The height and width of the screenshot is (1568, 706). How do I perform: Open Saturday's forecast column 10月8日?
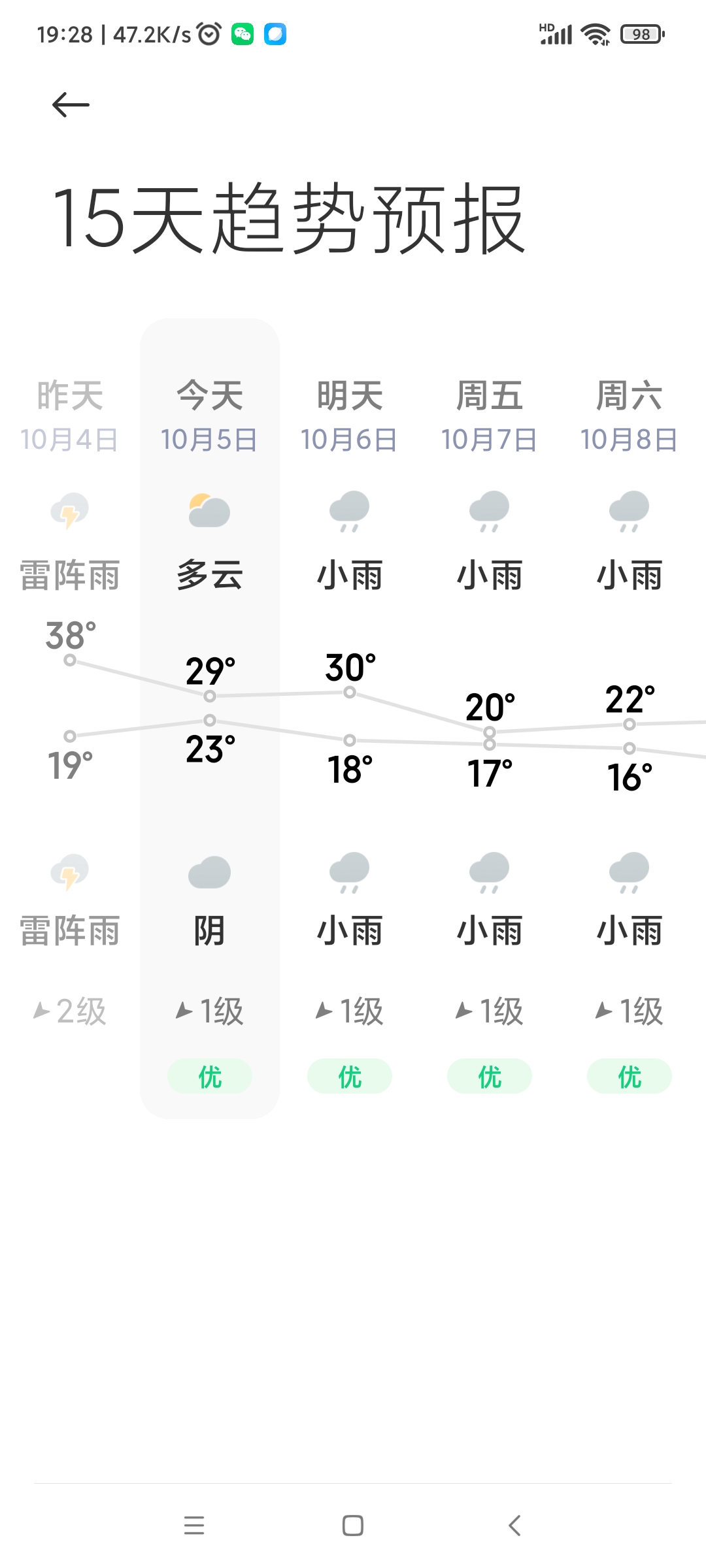(629, 418)
